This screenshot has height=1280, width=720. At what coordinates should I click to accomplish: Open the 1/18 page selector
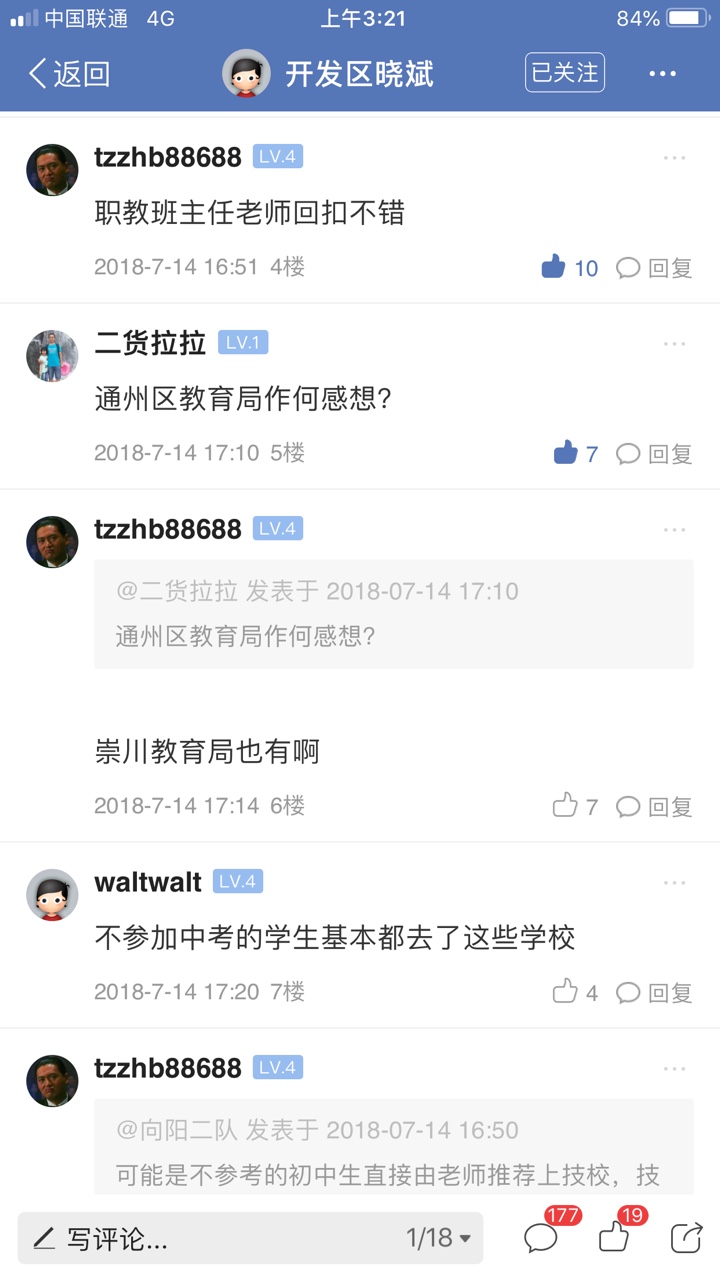[x=438, y=1239]
